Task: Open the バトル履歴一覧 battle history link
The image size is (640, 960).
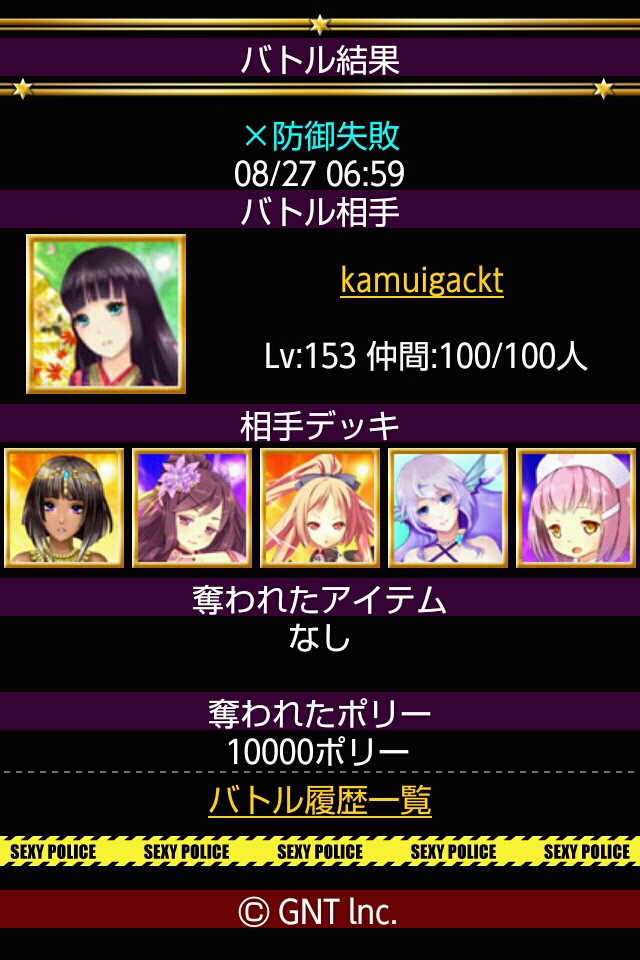Action: click(320, 801)
